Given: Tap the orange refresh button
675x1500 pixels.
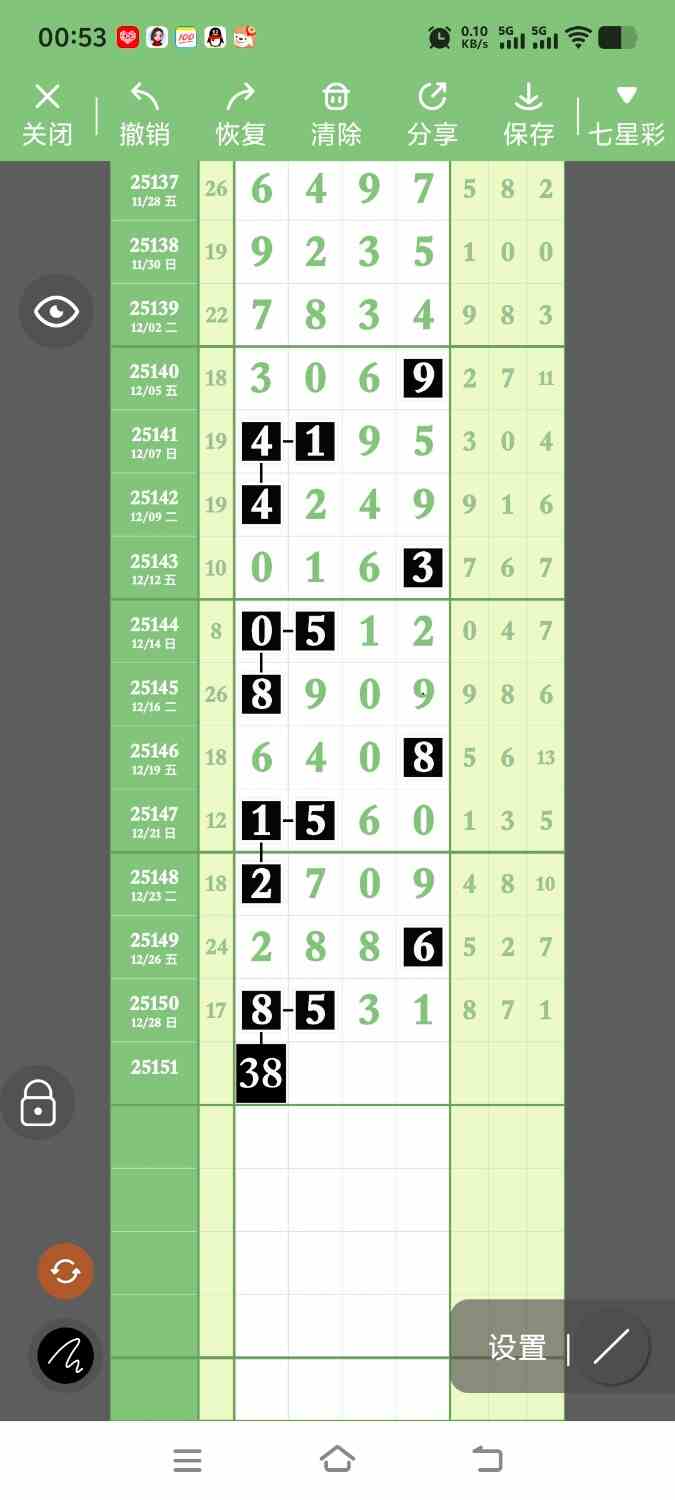Looking at the screenshot, I should point(65,1271).
